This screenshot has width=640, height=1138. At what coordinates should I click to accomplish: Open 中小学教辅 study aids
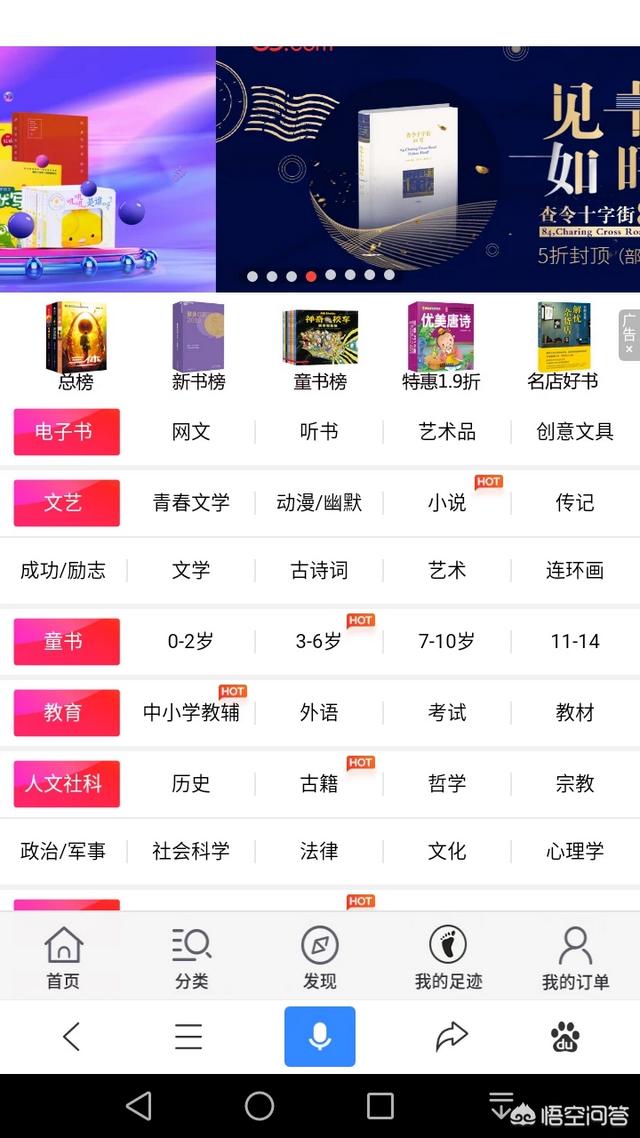pyautogui.click(x=191, y=712)
